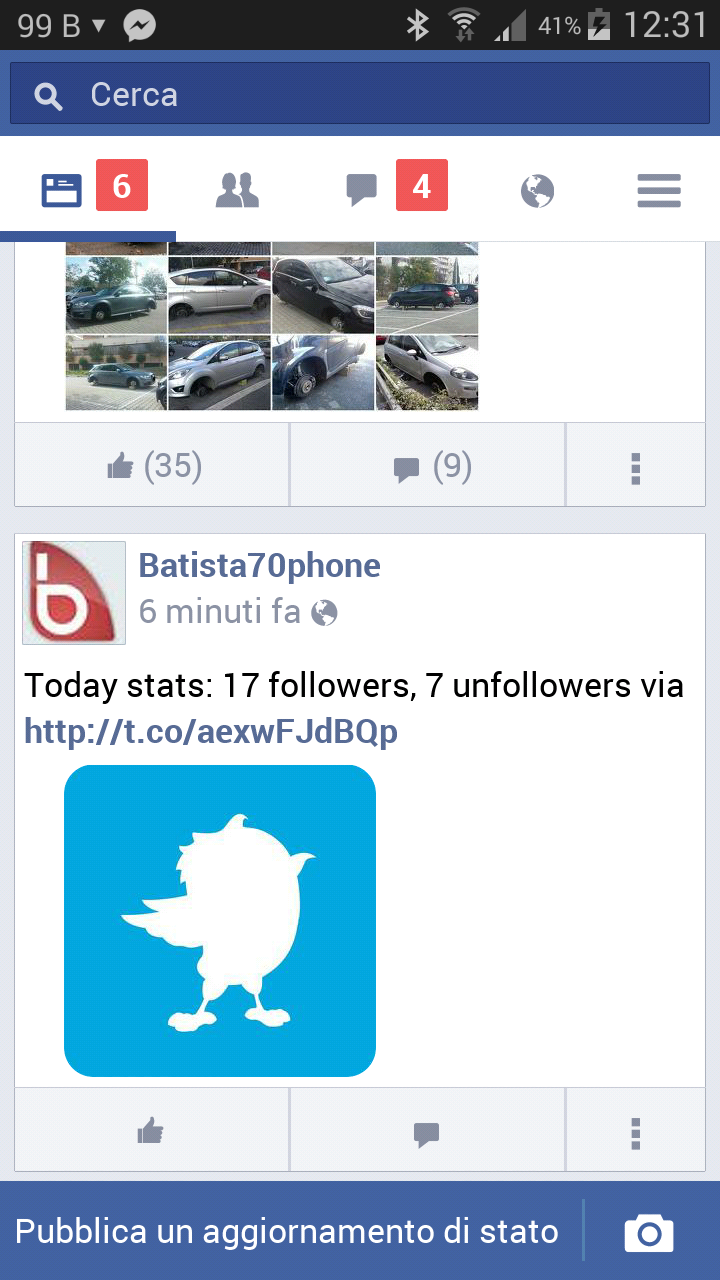
Task: Switch to the friend requests tab
Action: coord(237,189)
